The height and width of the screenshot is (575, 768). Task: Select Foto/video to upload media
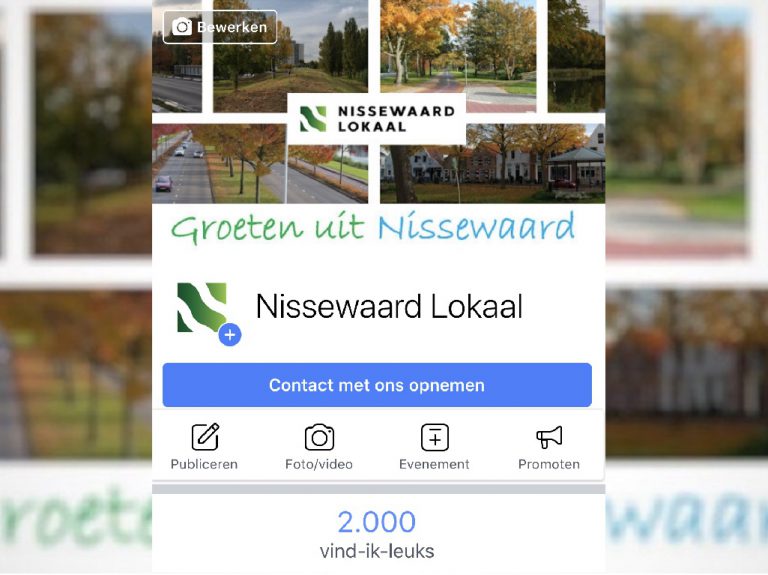point(319,446)
